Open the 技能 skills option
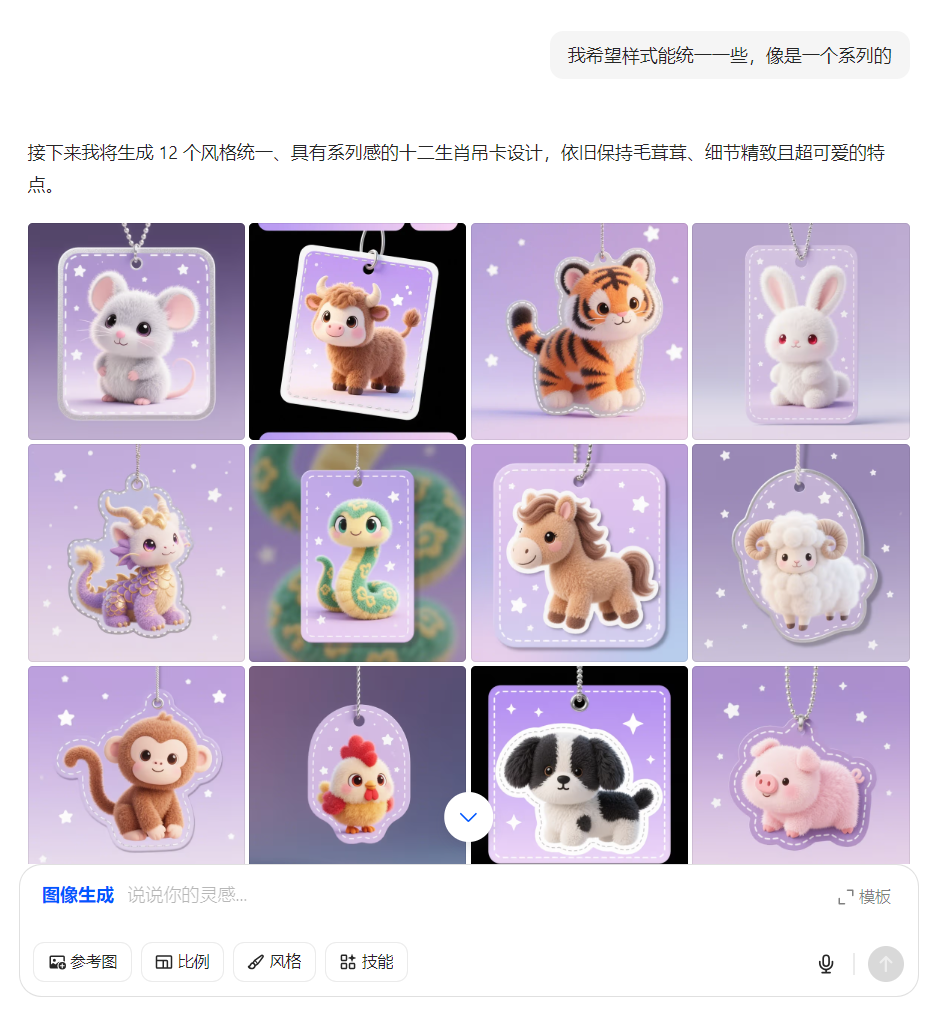Image resolution: width=938 pixels, height=1019 pixels. click(x=366, y=962)
